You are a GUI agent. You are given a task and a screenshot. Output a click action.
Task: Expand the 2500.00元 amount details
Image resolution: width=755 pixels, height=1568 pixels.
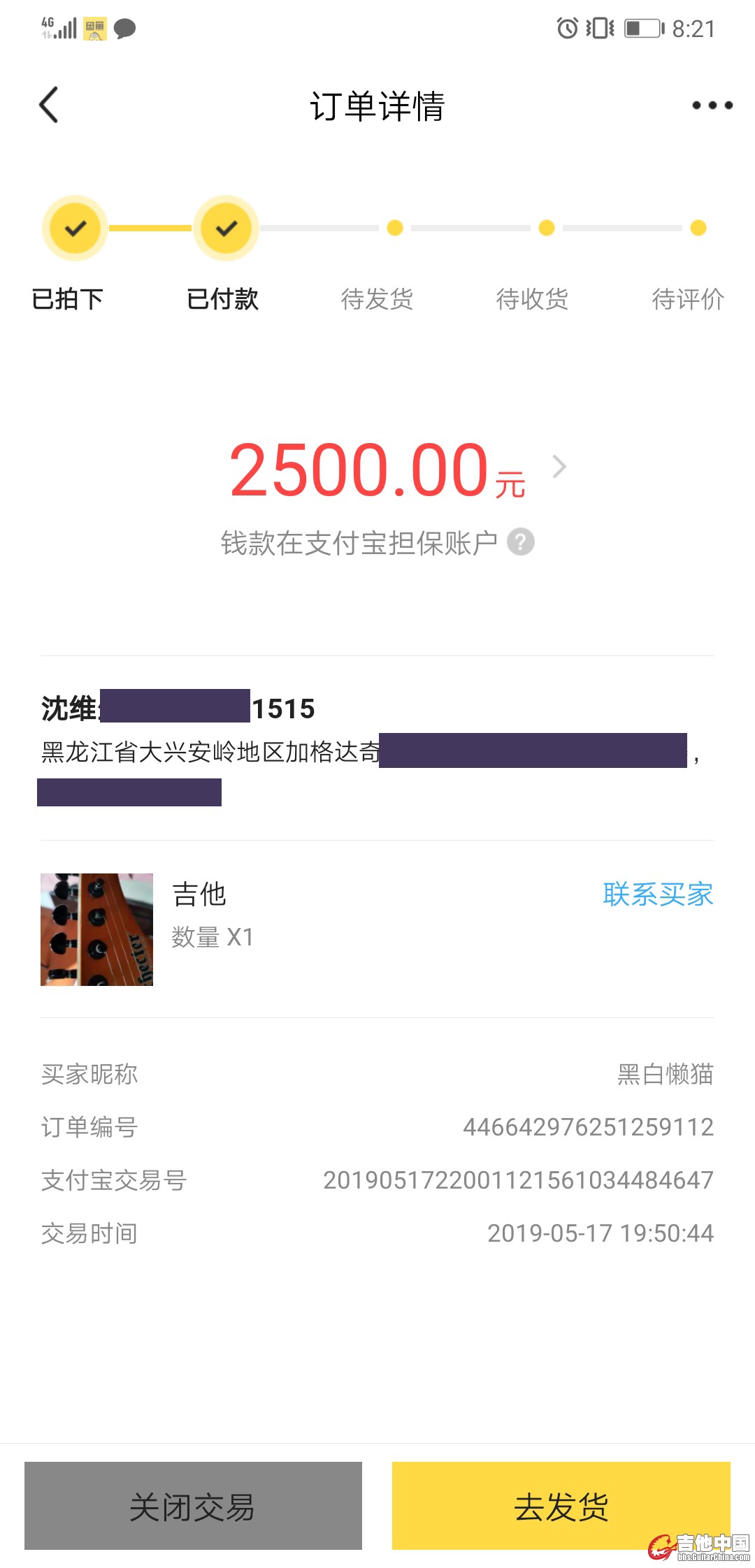click(559, 466)
